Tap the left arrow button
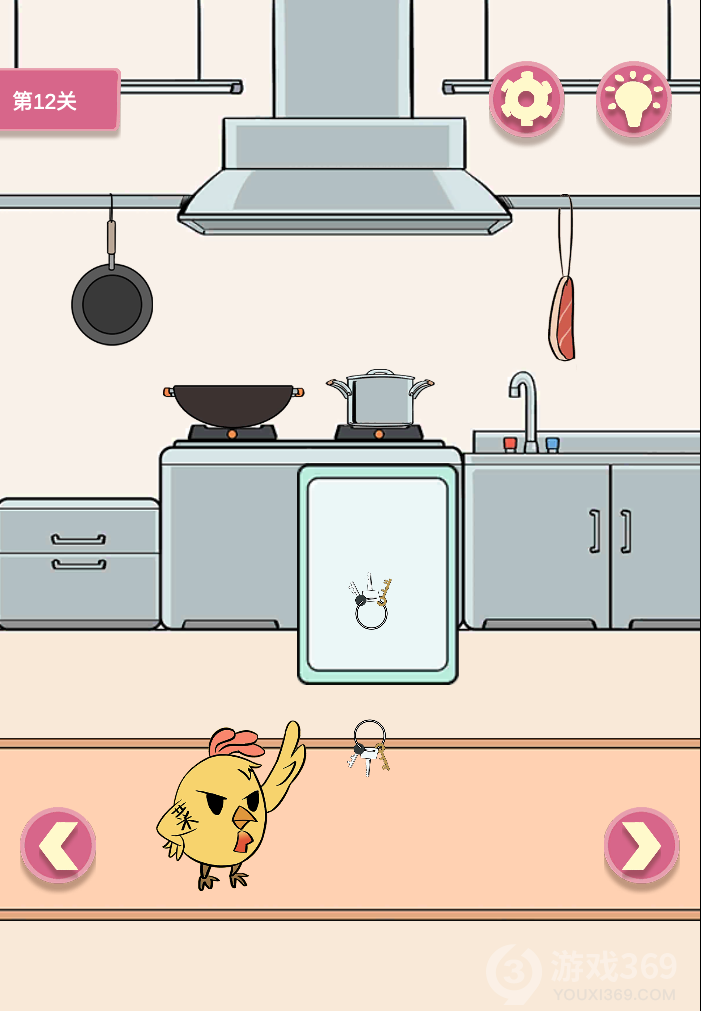 click(58, 846)
